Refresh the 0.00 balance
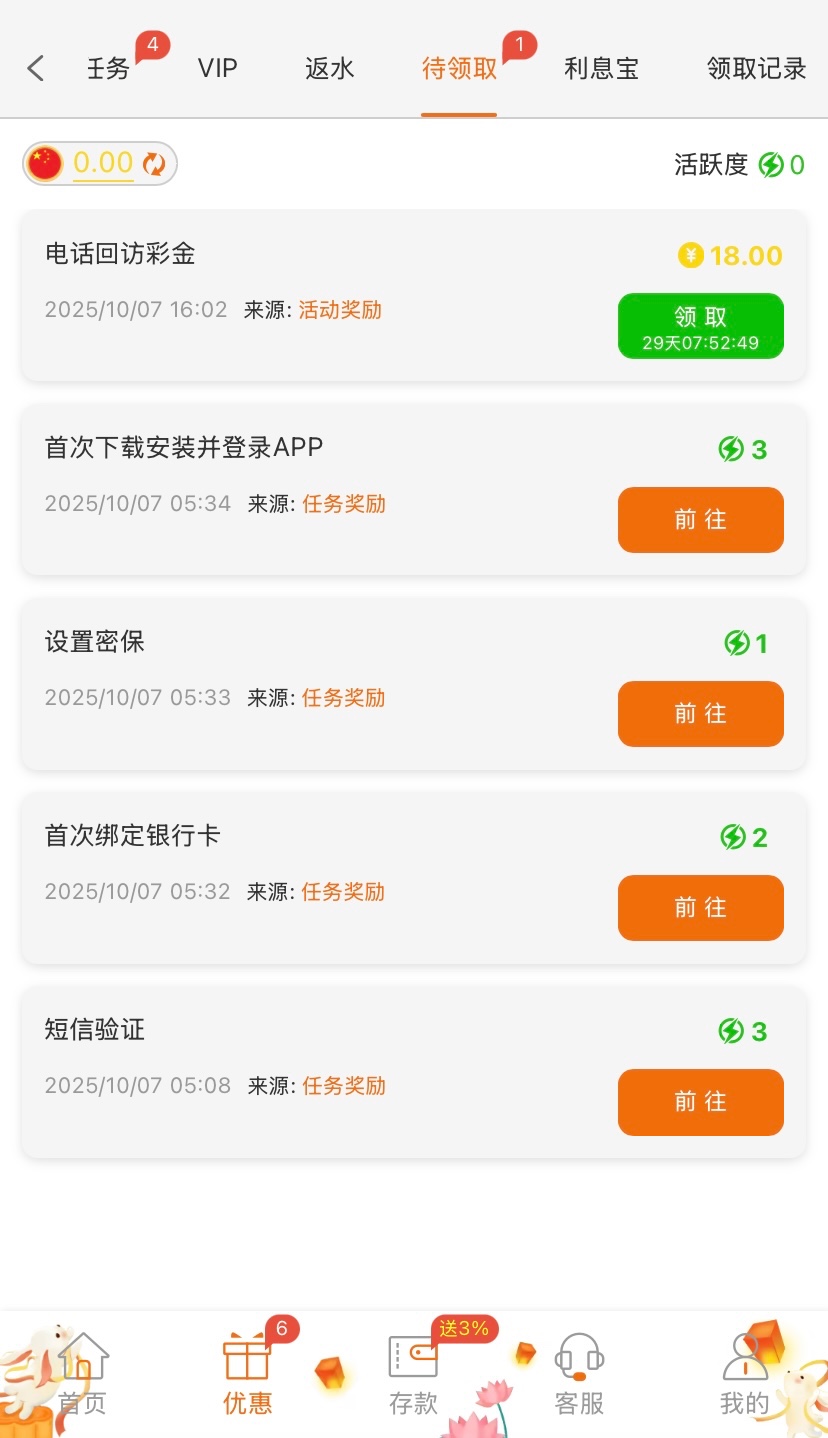This screenshot has height=1438, width=828. (x=154, y=164)
